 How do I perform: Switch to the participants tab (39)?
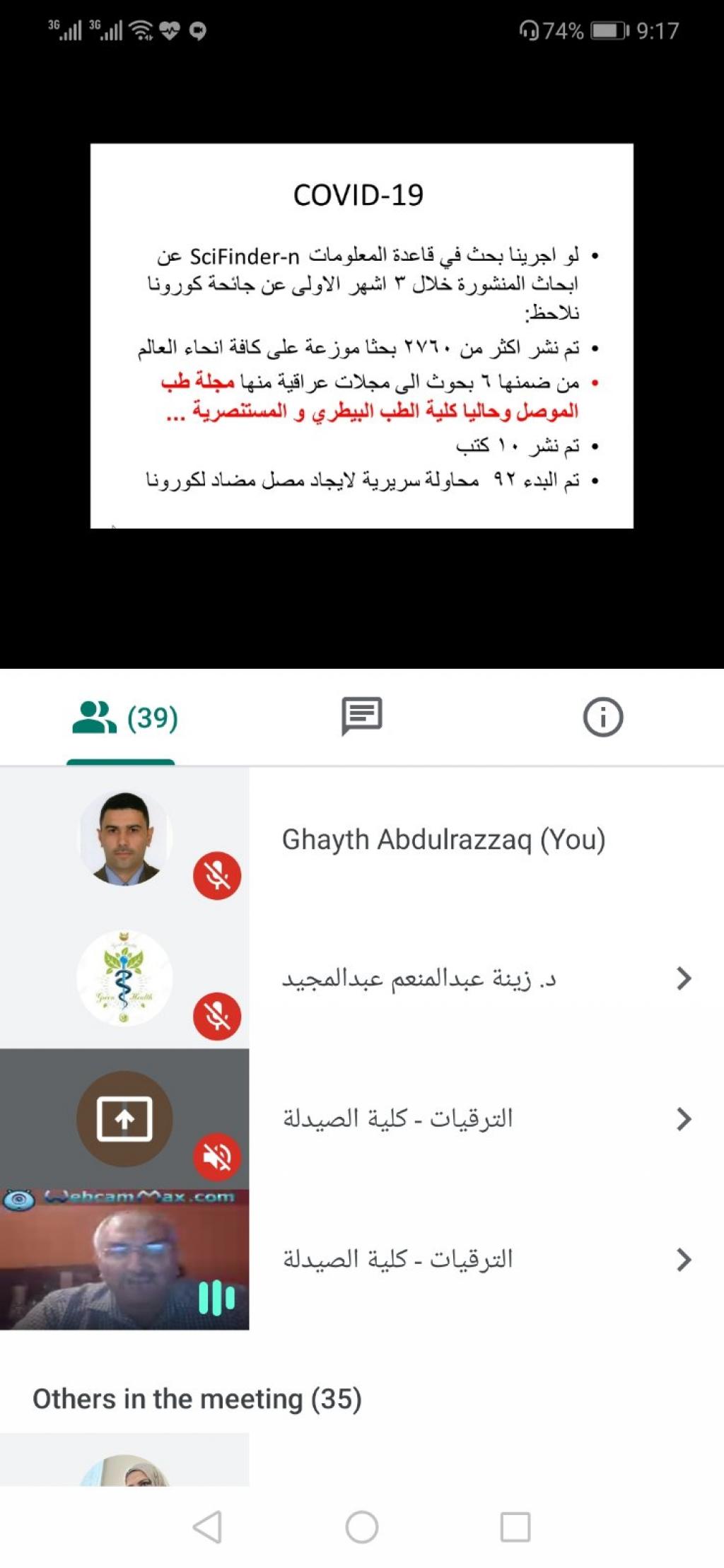click(x=125, y=718)
